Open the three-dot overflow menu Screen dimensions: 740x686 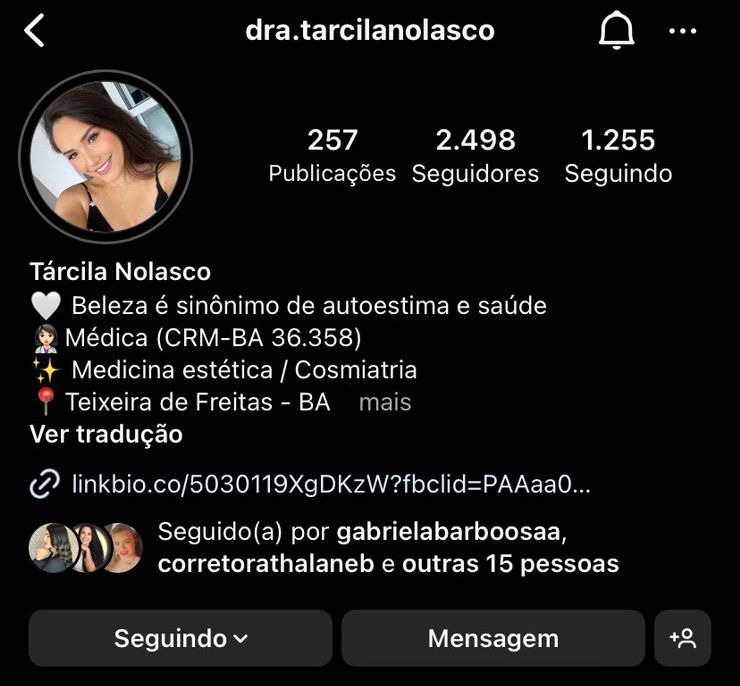682,31
